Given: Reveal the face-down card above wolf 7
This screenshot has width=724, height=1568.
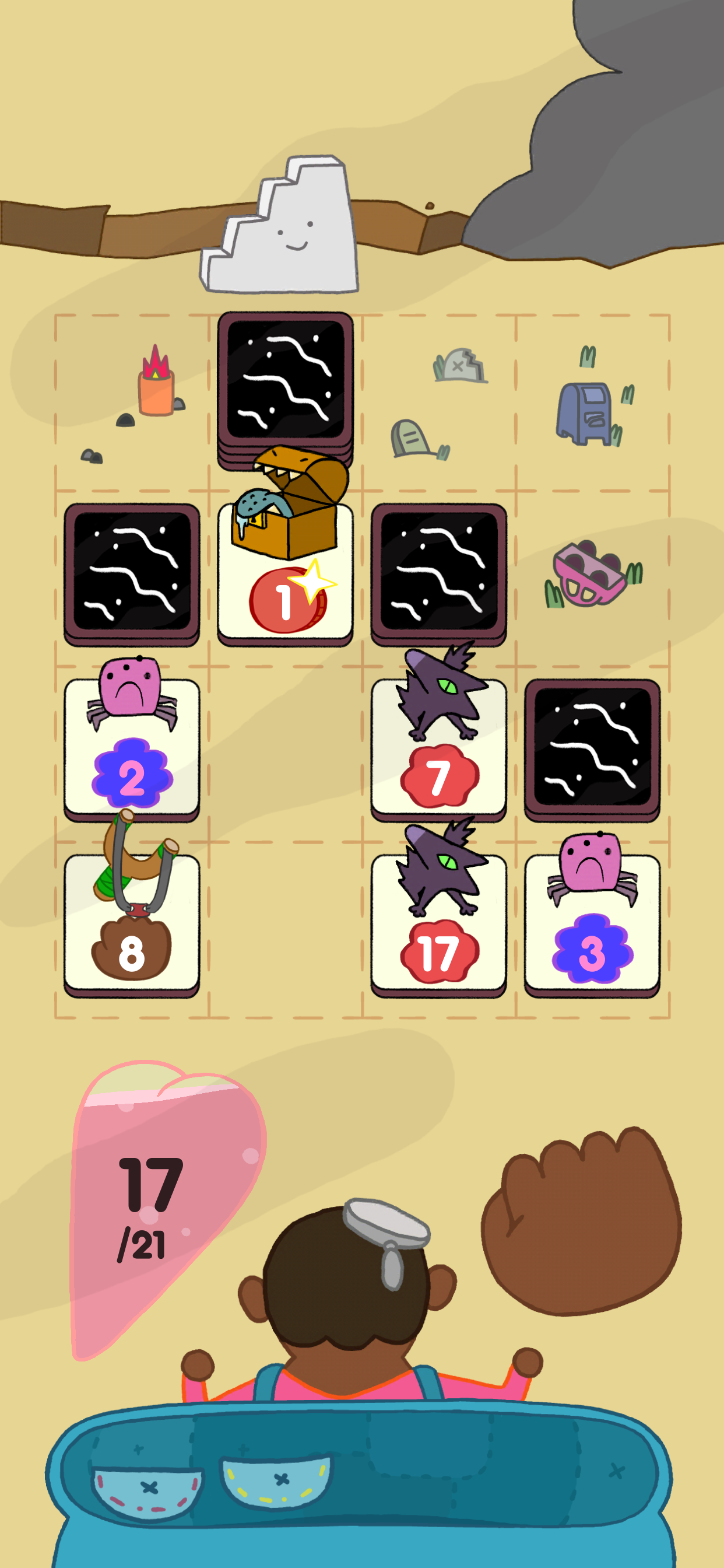Looking at the screenshot, I should [x=439, y=574].
